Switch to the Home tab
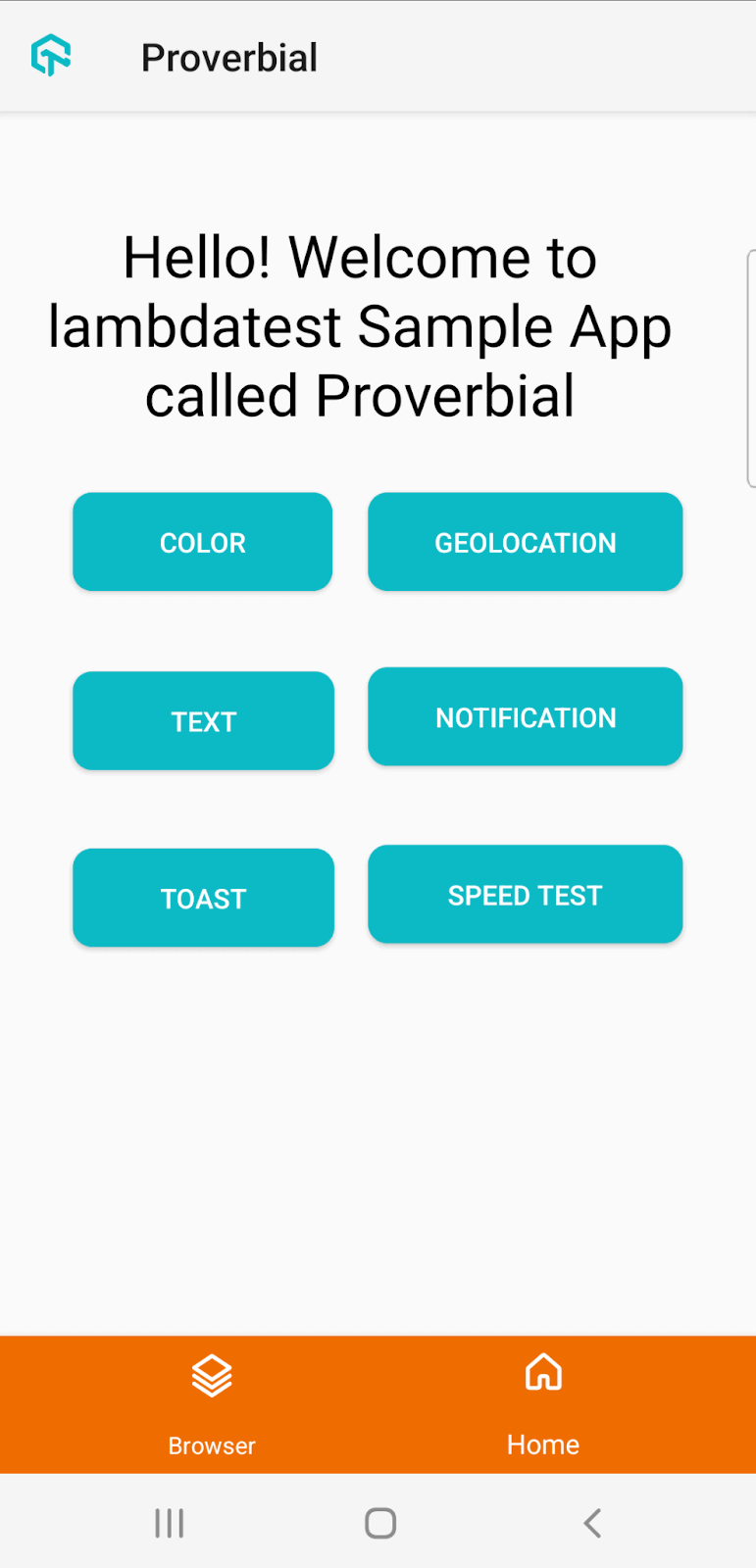Viewport: 756px width, 1568px height. click(x=542, y=1404)
